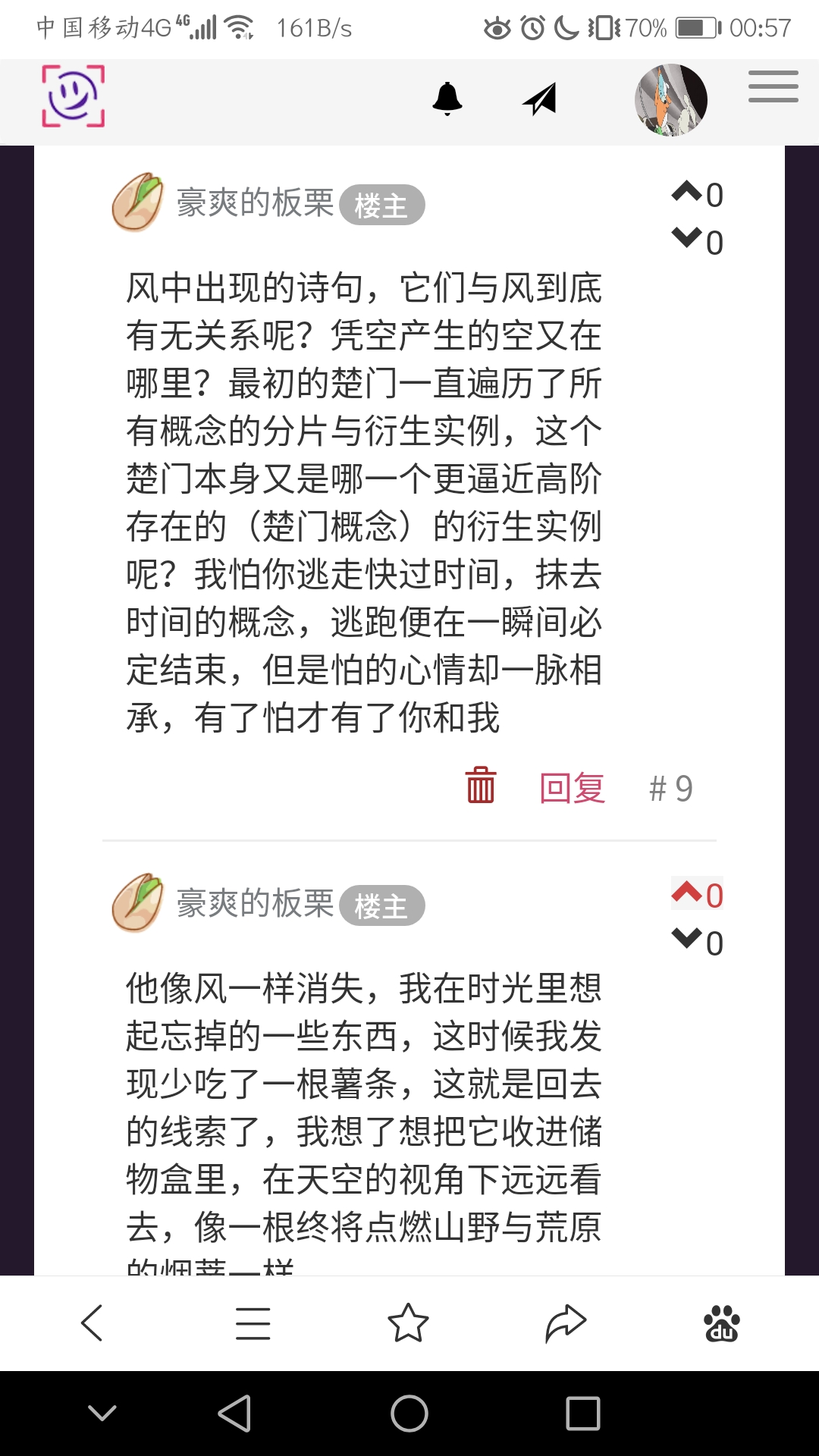The image size is (819, 1456).
Task: Upvote the post starting with 他像风一样消失
Action: (687, 893)
